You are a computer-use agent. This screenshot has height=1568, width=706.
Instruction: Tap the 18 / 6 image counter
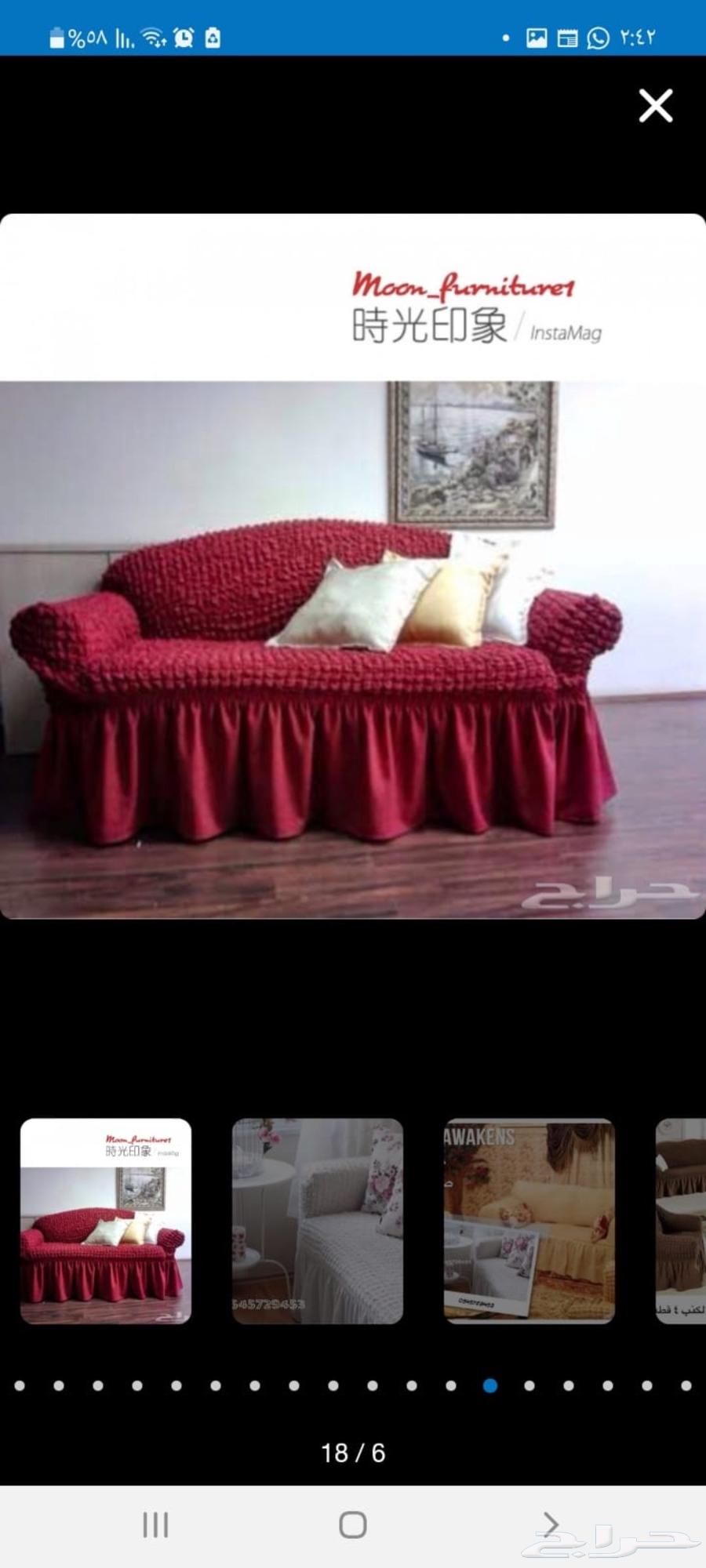coord(353,1454)
